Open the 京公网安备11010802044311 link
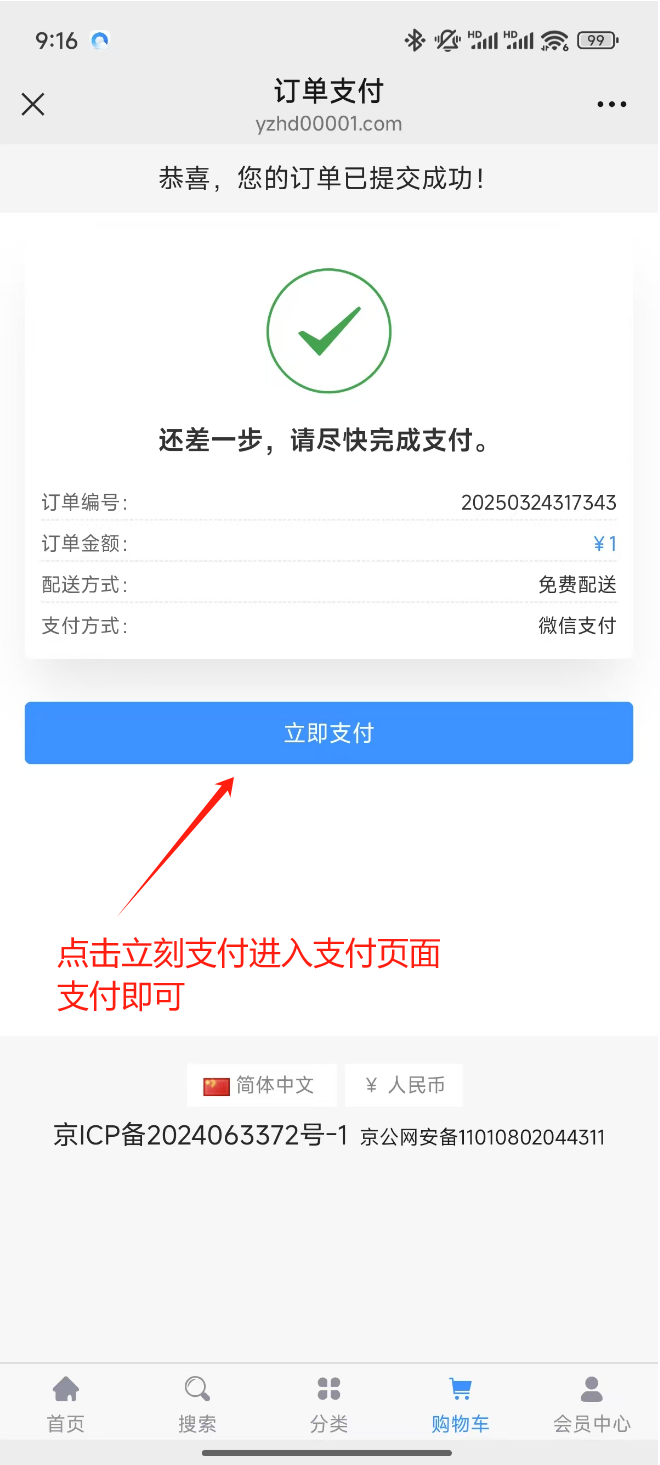This screenshot has height=1465, width=660. [482, 1137]
